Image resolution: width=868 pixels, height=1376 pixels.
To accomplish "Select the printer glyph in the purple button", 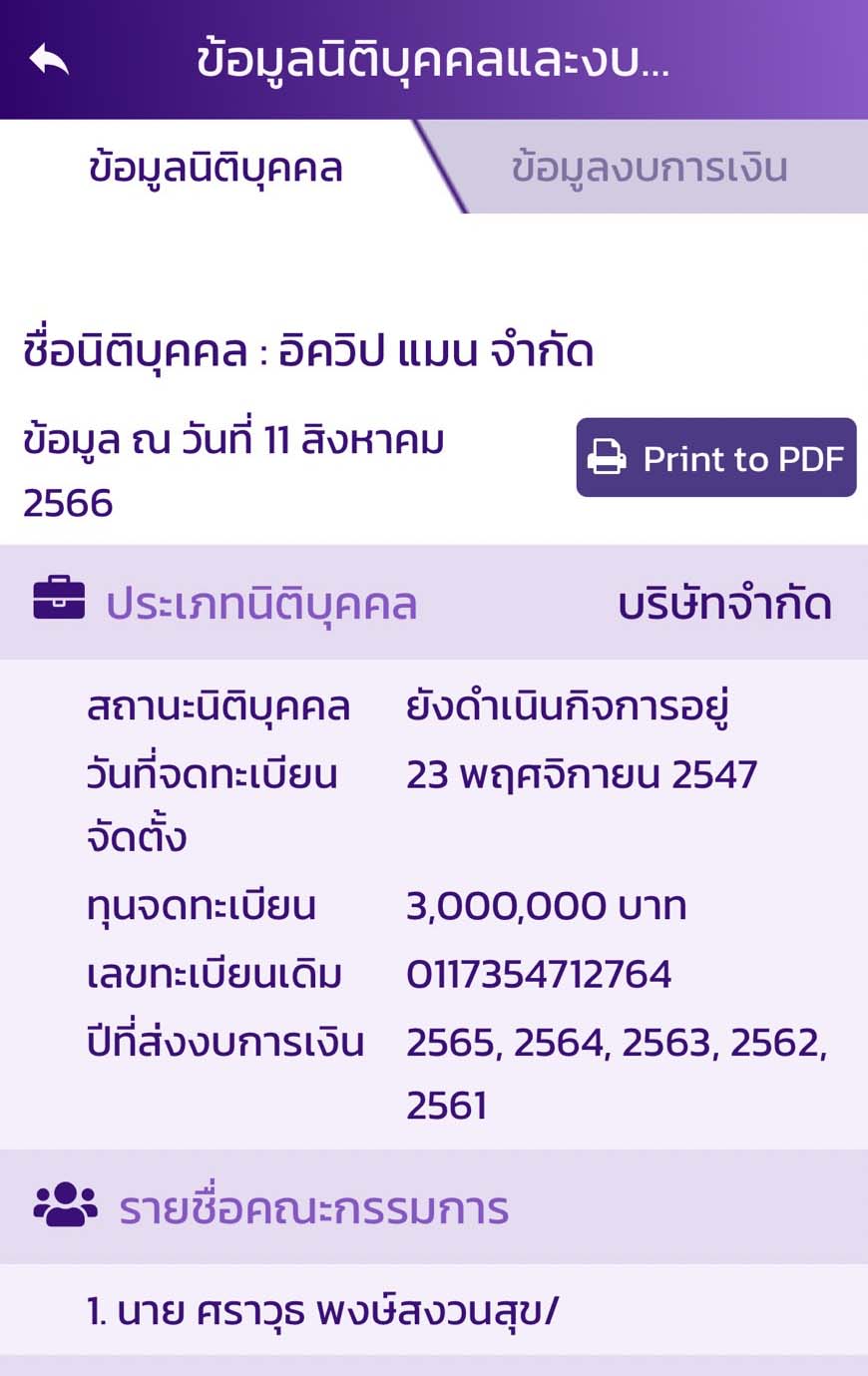I will [x=606, y=458].
